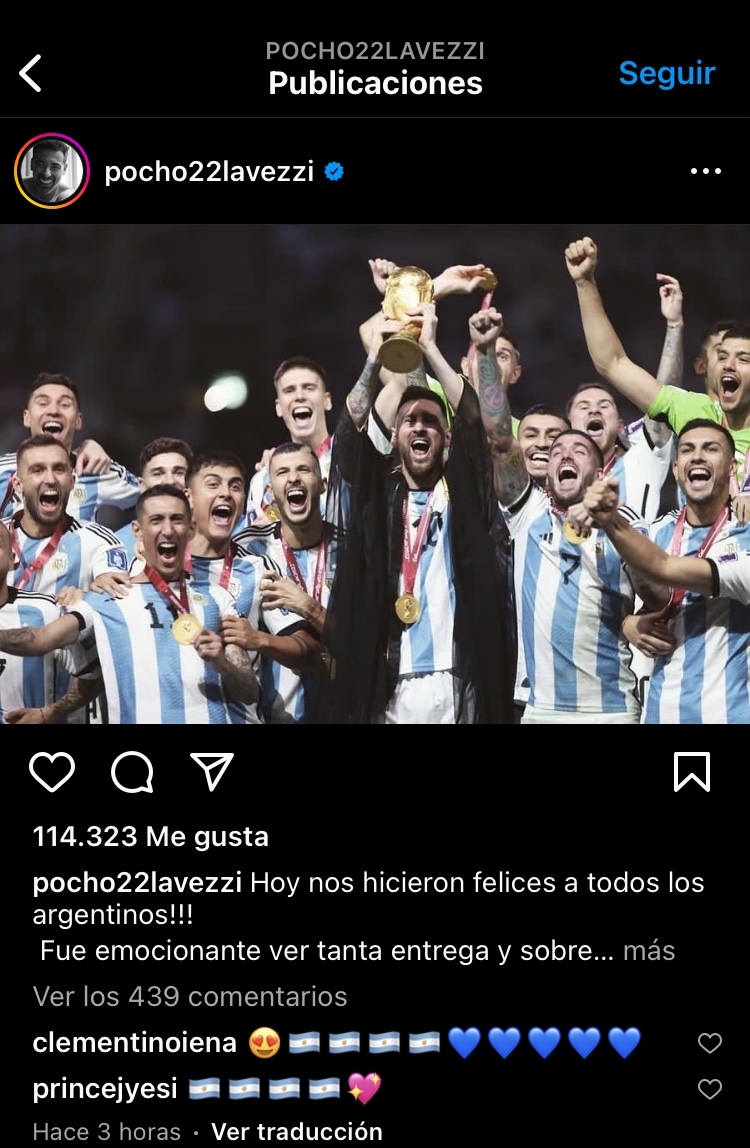The image size is (750, 1148).
Task: Like clementinoiena's comment
Action: [709, 1043]
